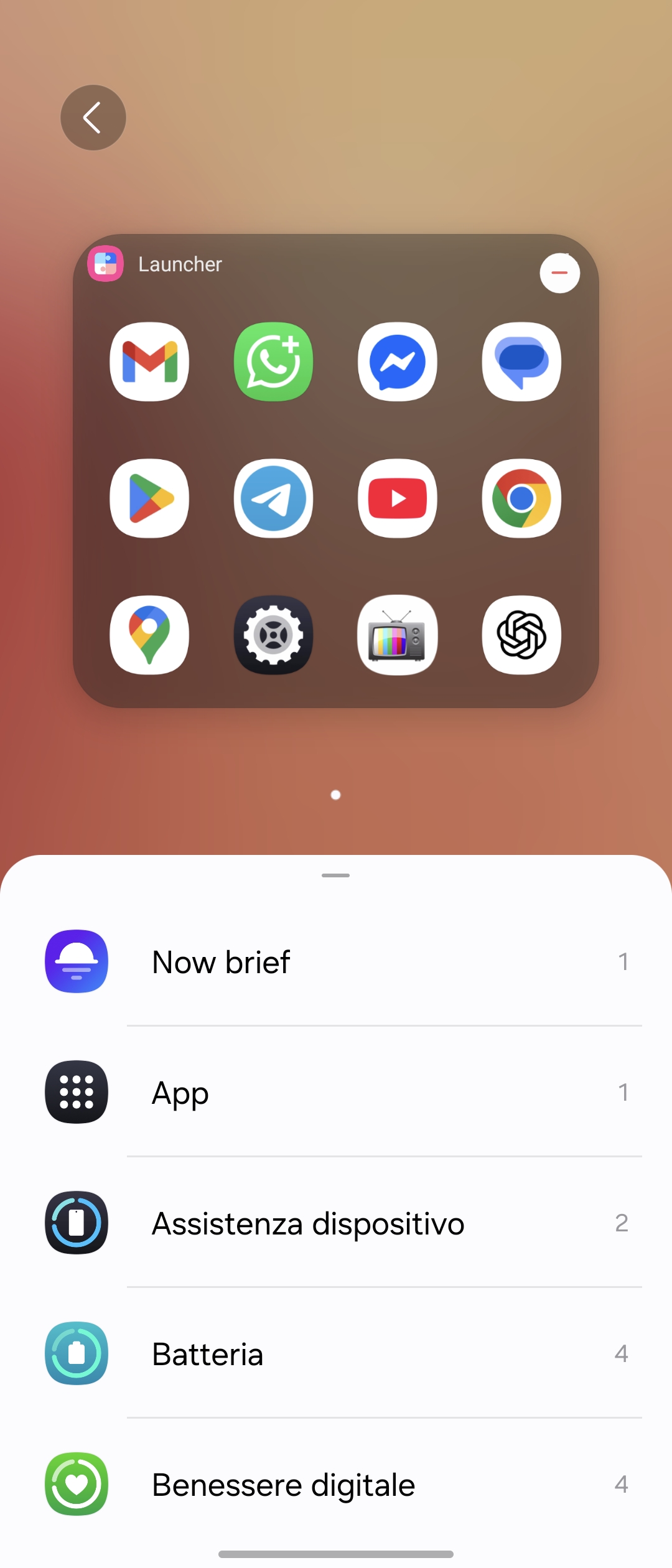Select Now brief widget row
This screenshot has height=1568, width=672.
click(x=336, y=962)
